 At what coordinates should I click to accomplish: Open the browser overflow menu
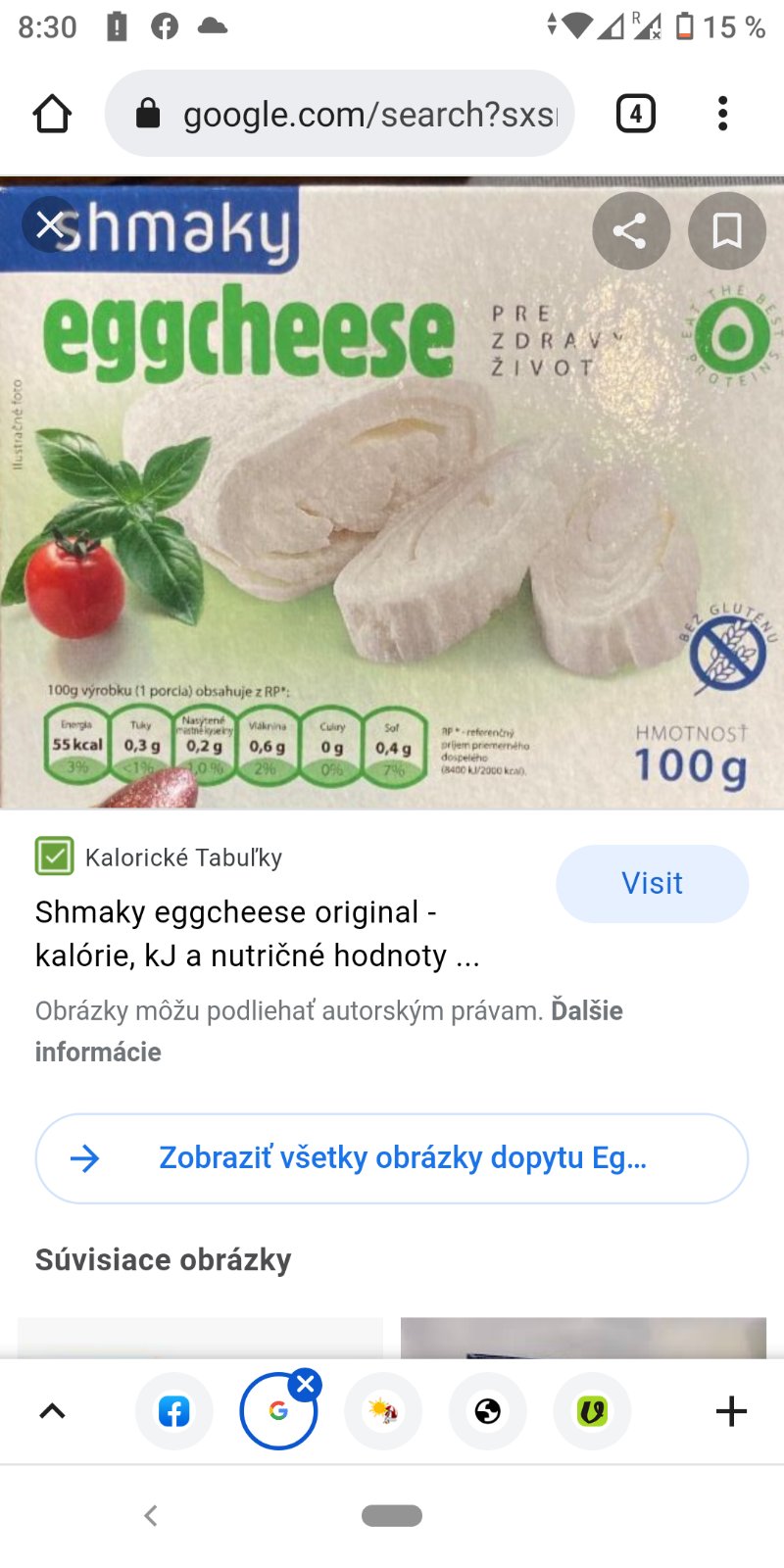pos(722,114)
